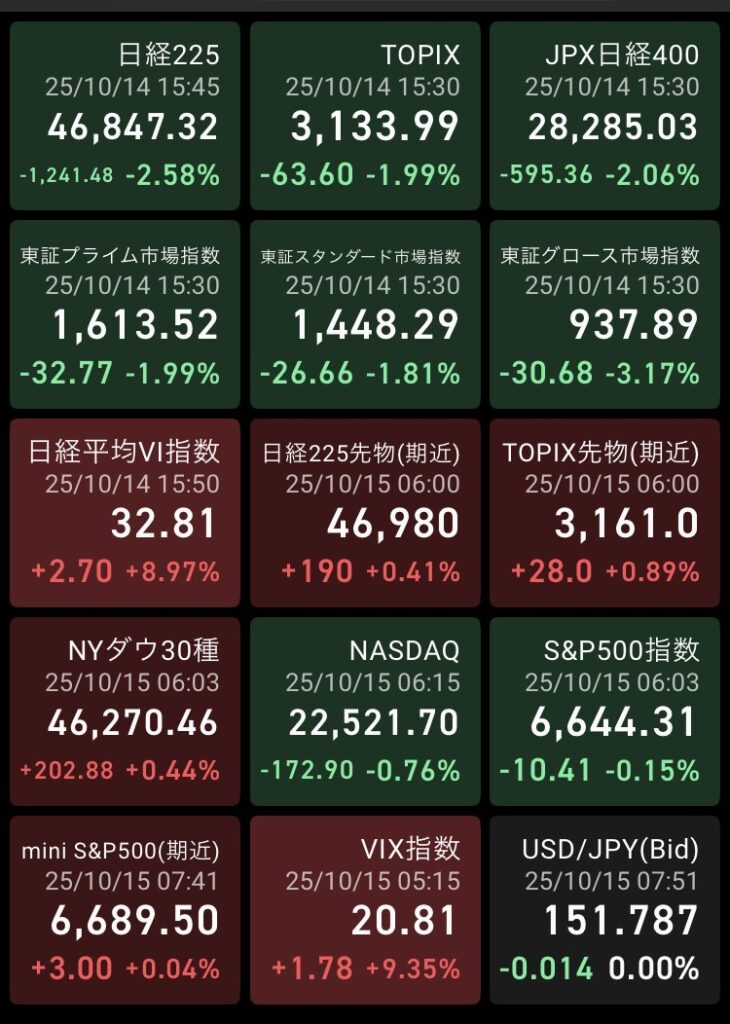This screenshot has height=1024, width=730.
Task: Show 東証グロース市場指数 details
Action: (x=605, y=314)
